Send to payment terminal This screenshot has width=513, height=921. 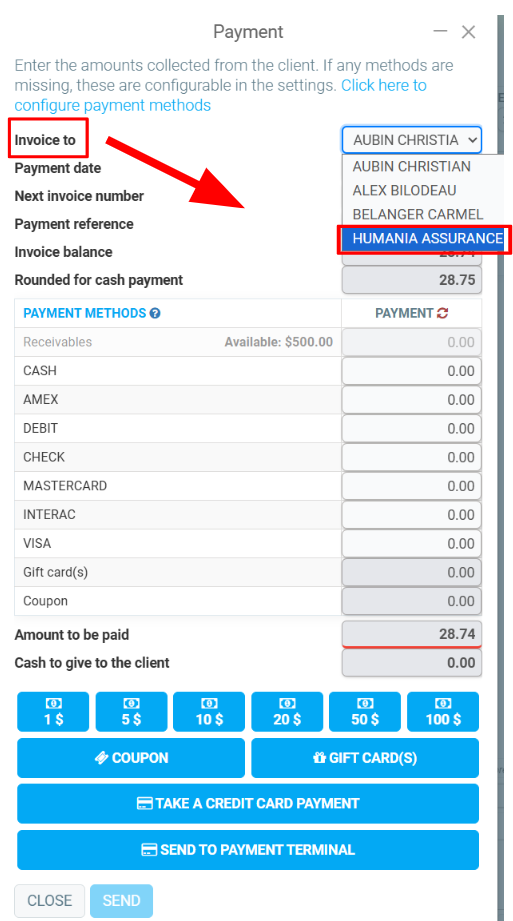(x=248, y=850)
